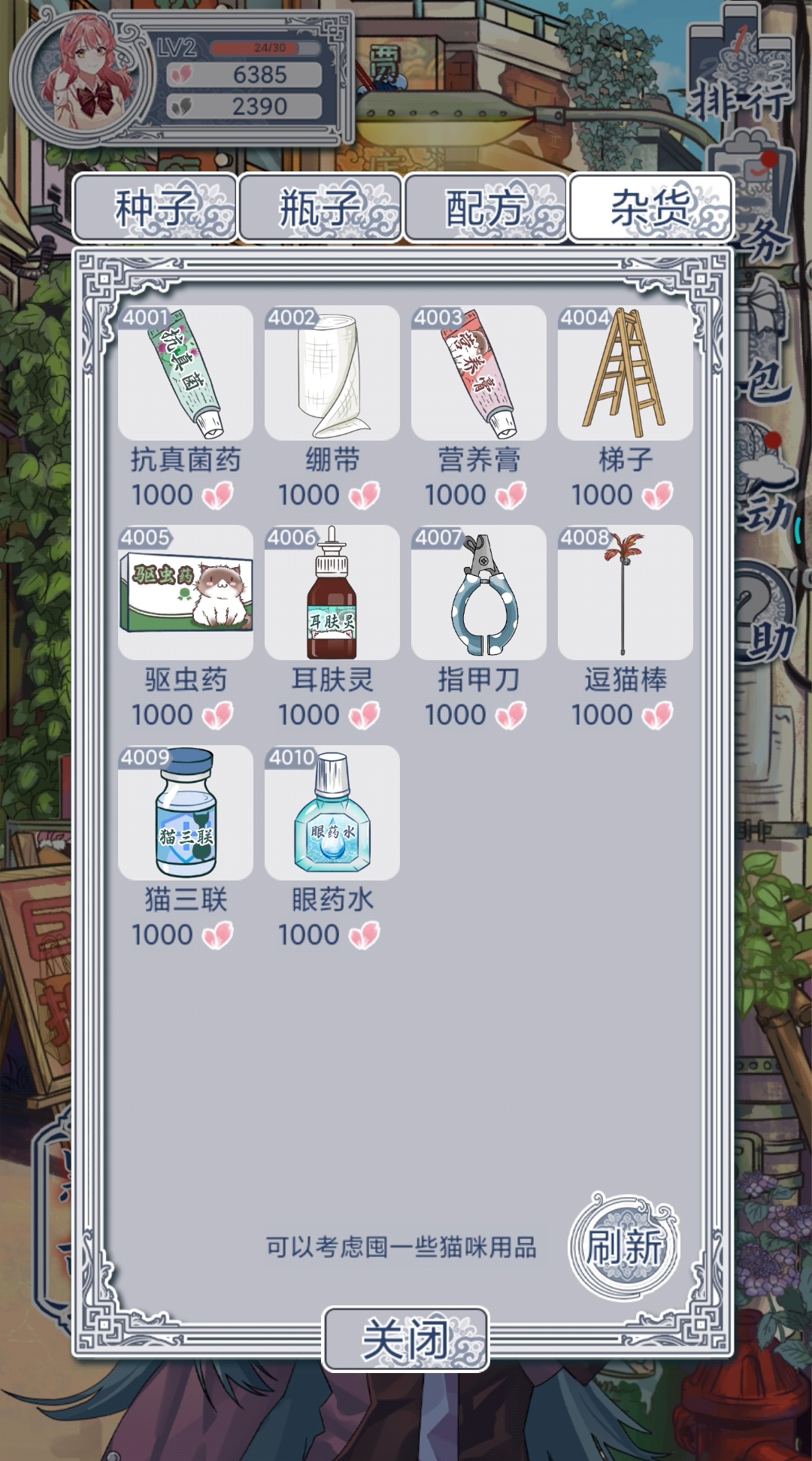Image resolution: width=812 pixels, height=1461 pixels.
Task: Select the 抗真菌药 item
Action: (x=186, y=373)
